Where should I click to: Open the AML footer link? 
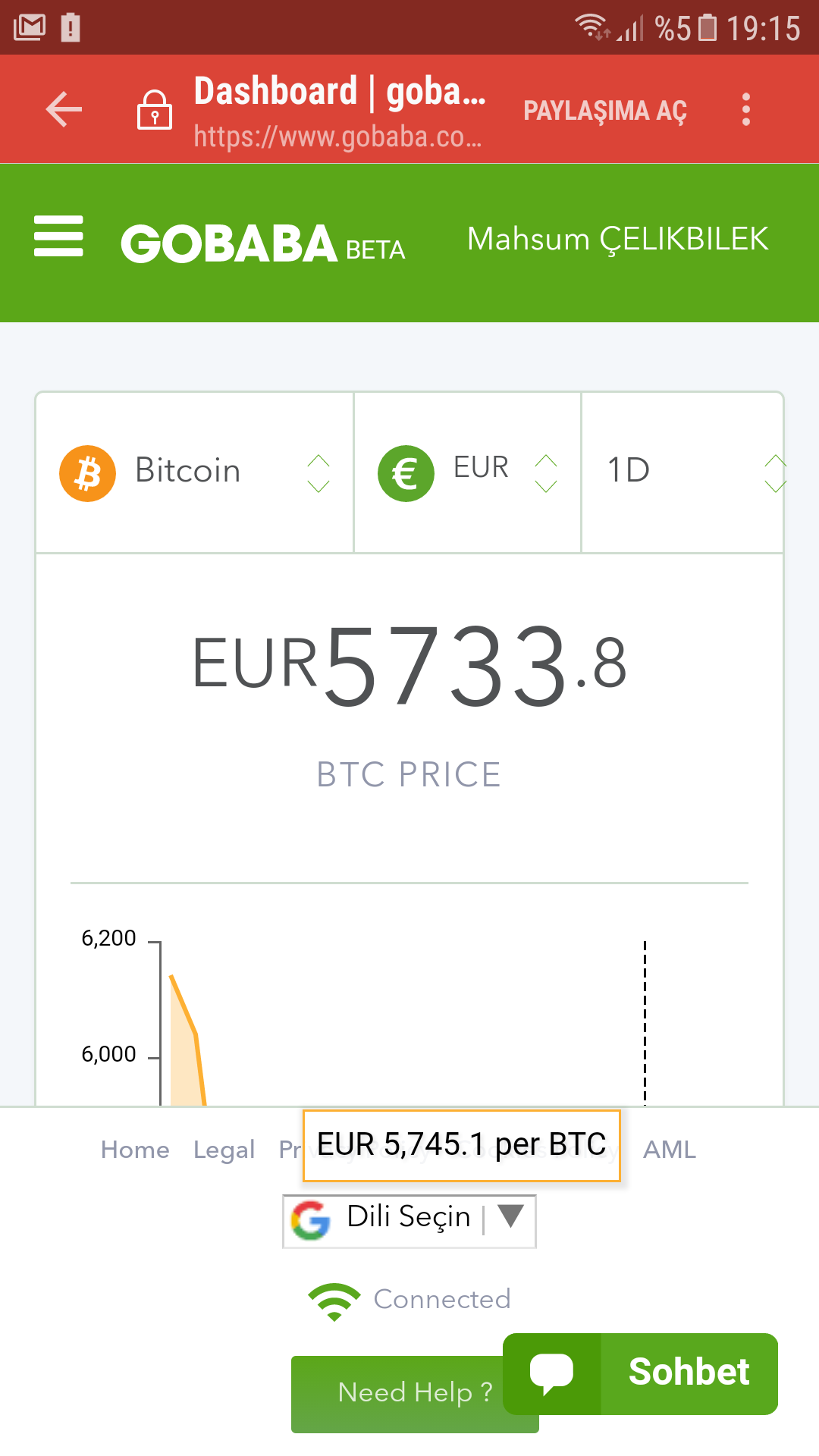[669, 1150]
